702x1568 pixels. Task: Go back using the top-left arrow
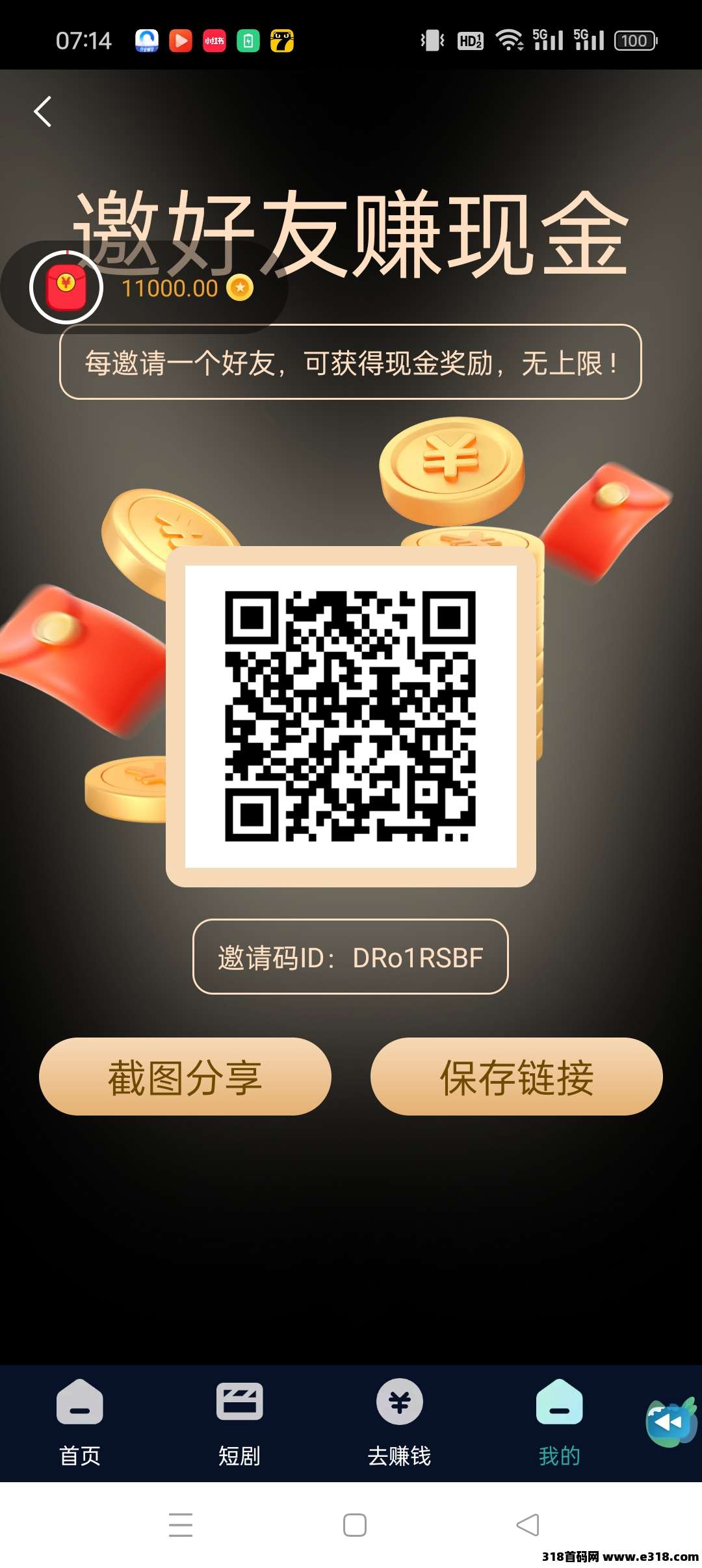tap(43, 112)
